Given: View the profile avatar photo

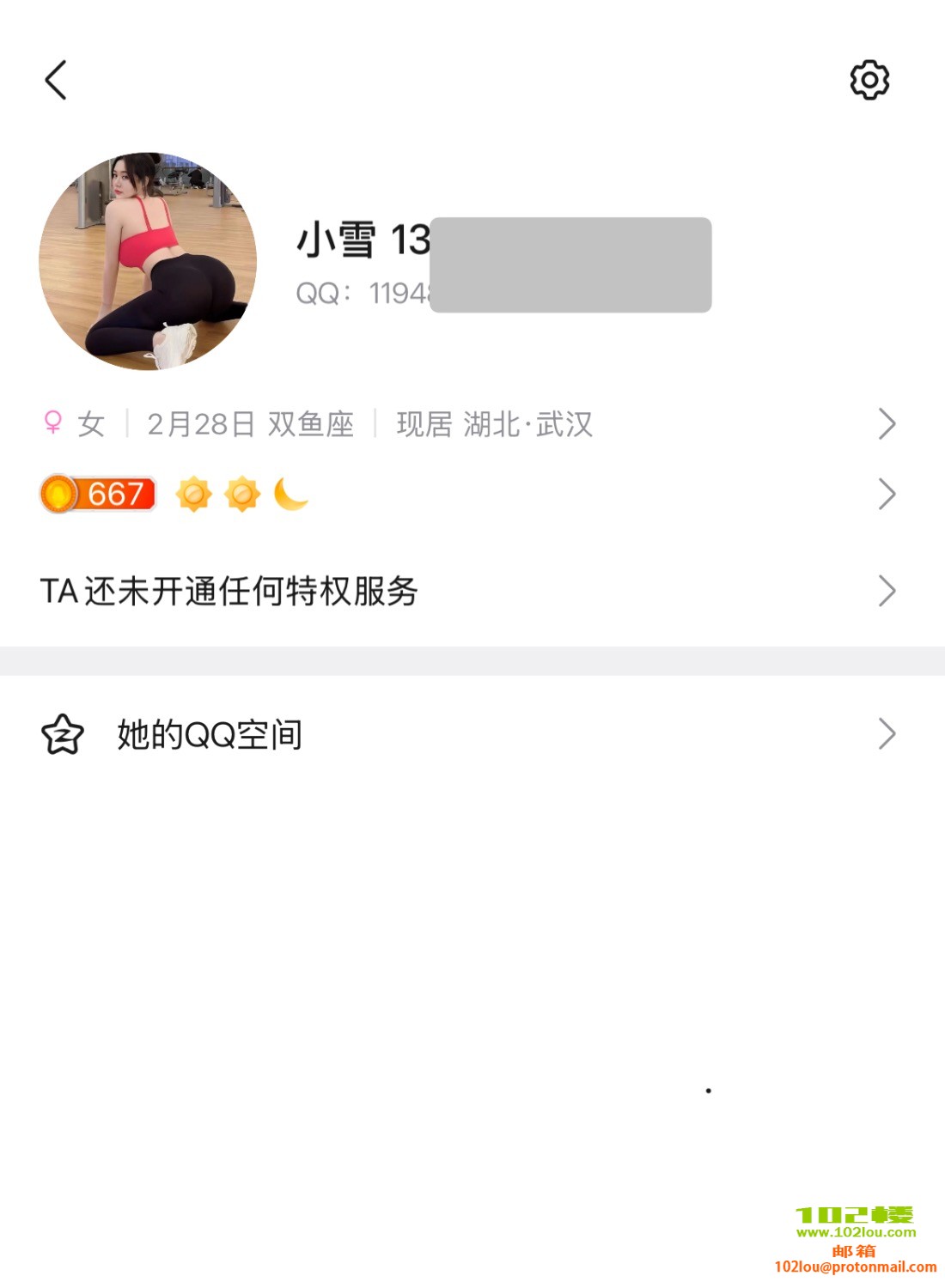Looking at the screenshot, I should pyautogui.click(x=148, y=262).
